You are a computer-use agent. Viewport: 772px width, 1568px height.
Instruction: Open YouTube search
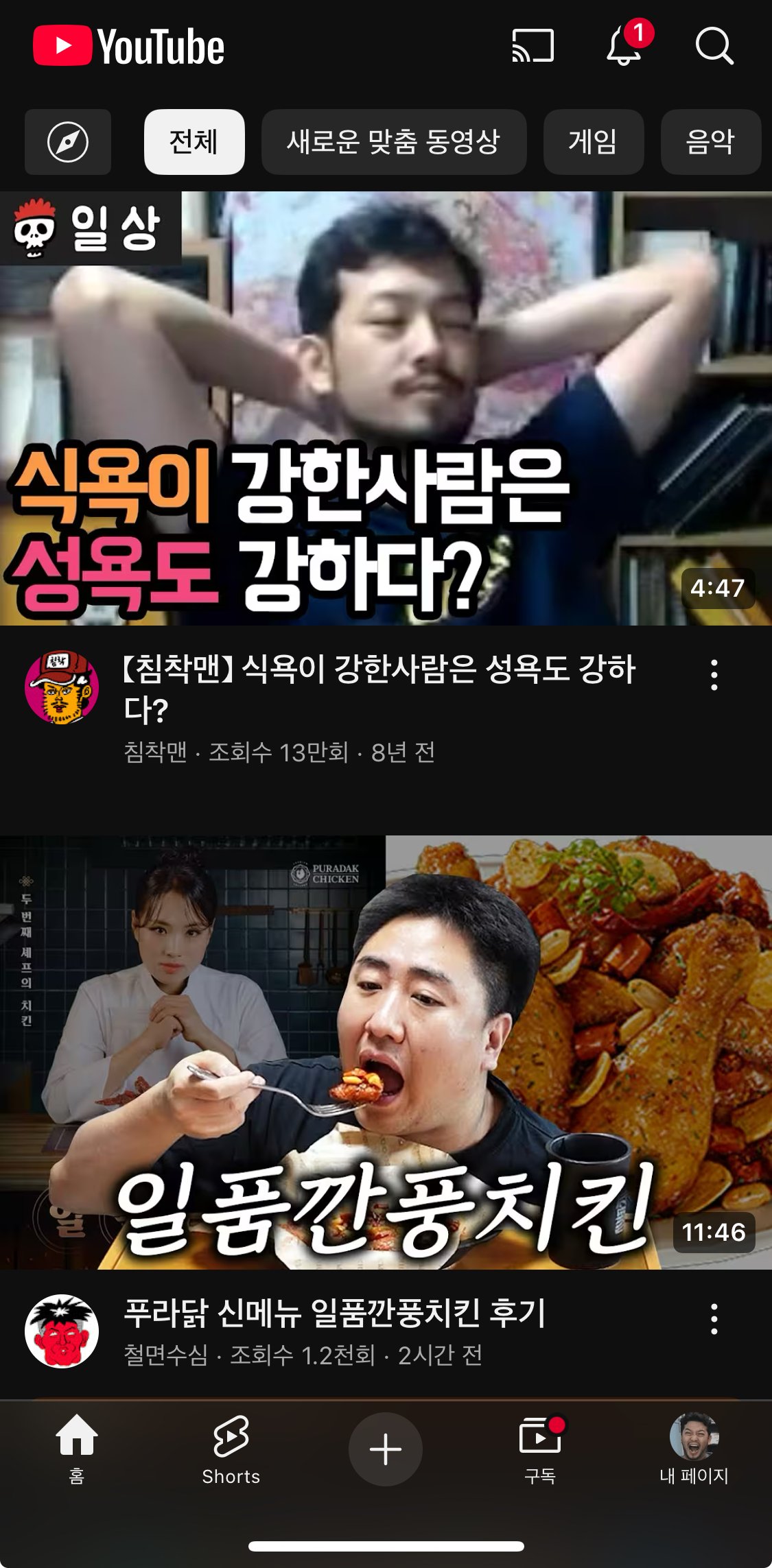pyautogui.click(x=714, y=46)
